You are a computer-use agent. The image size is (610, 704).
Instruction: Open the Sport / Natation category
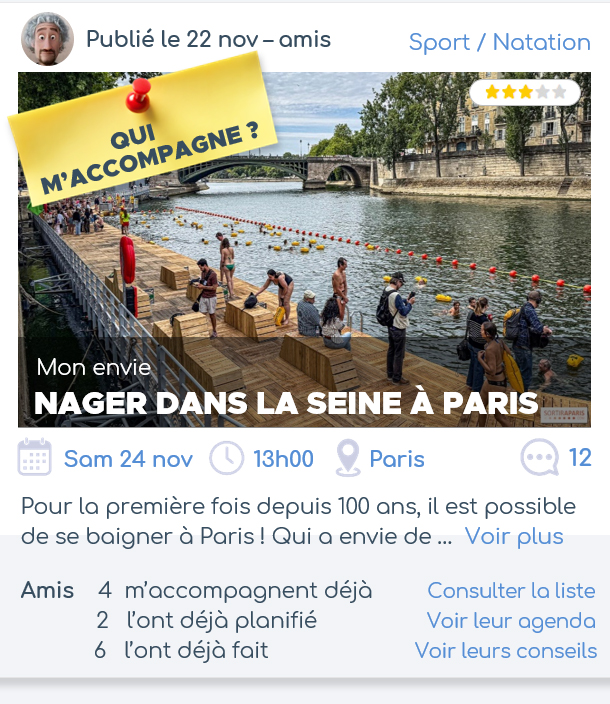tap(499, 42)
